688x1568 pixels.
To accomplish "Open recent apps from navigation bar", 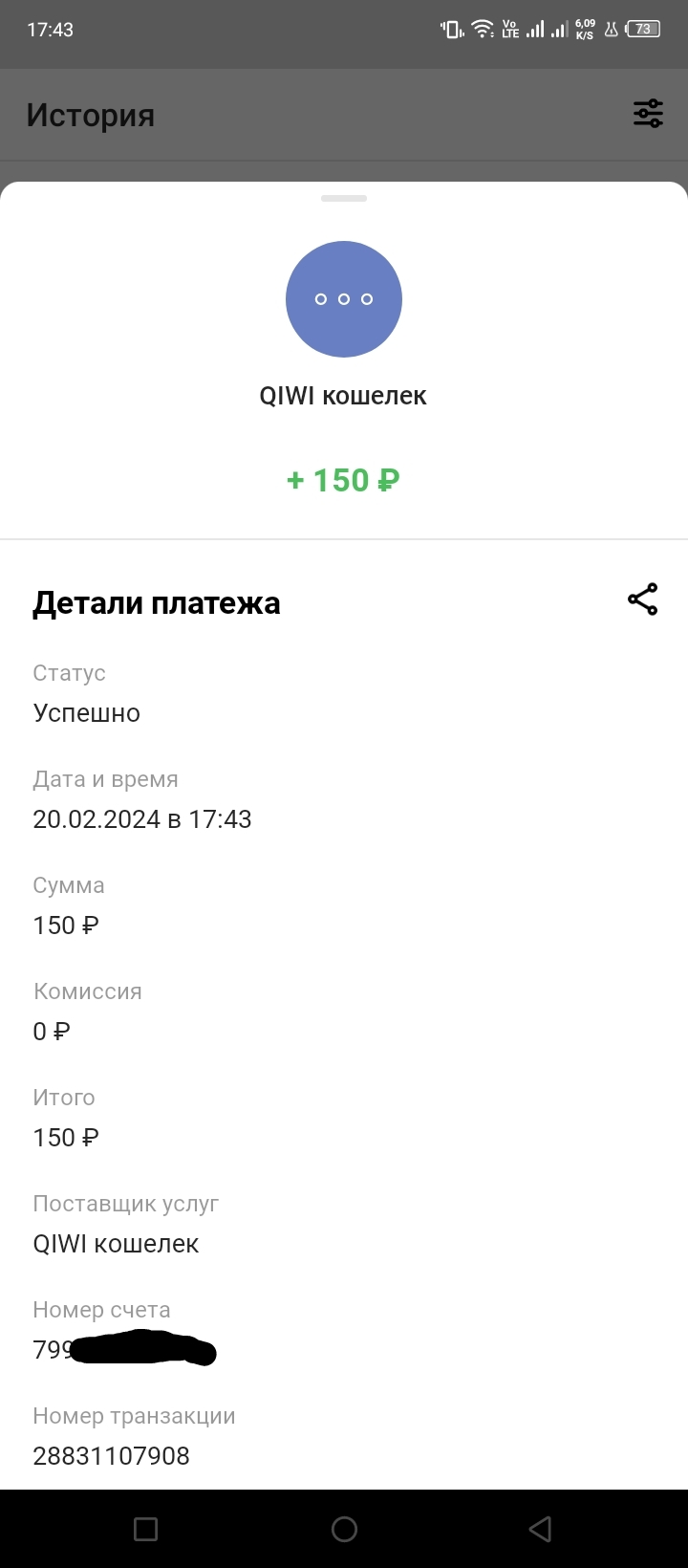I will click(x=146, y=1529).
